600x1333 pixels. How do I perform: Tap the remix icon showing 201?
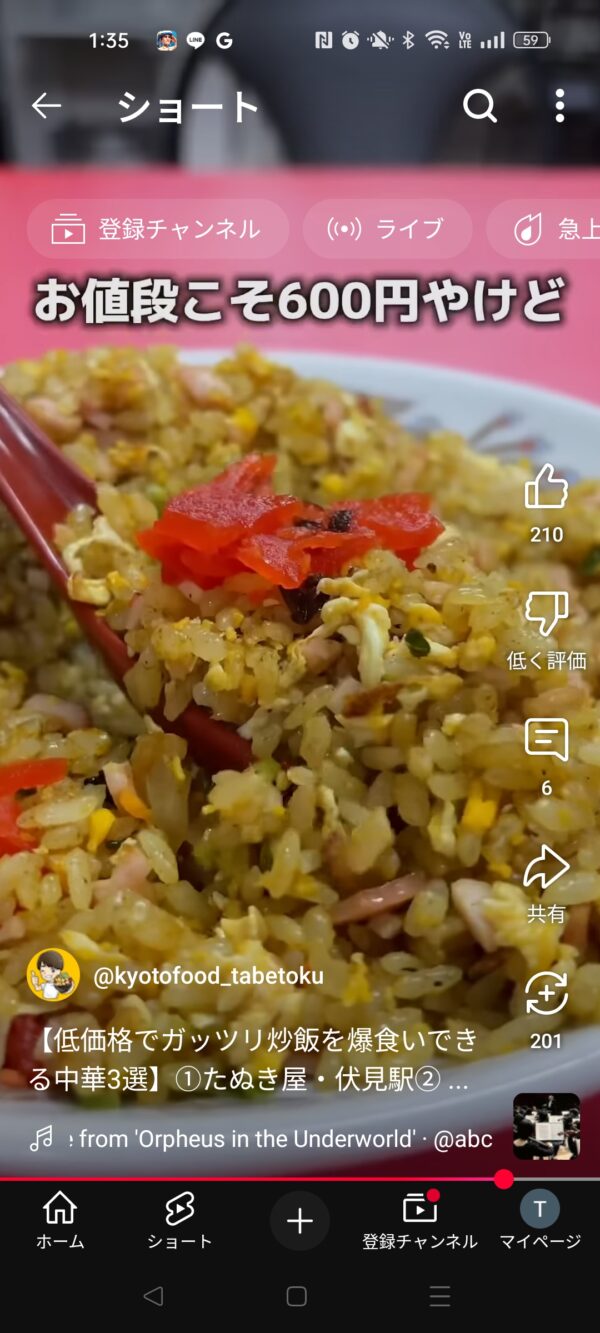(x=546, y=996)
